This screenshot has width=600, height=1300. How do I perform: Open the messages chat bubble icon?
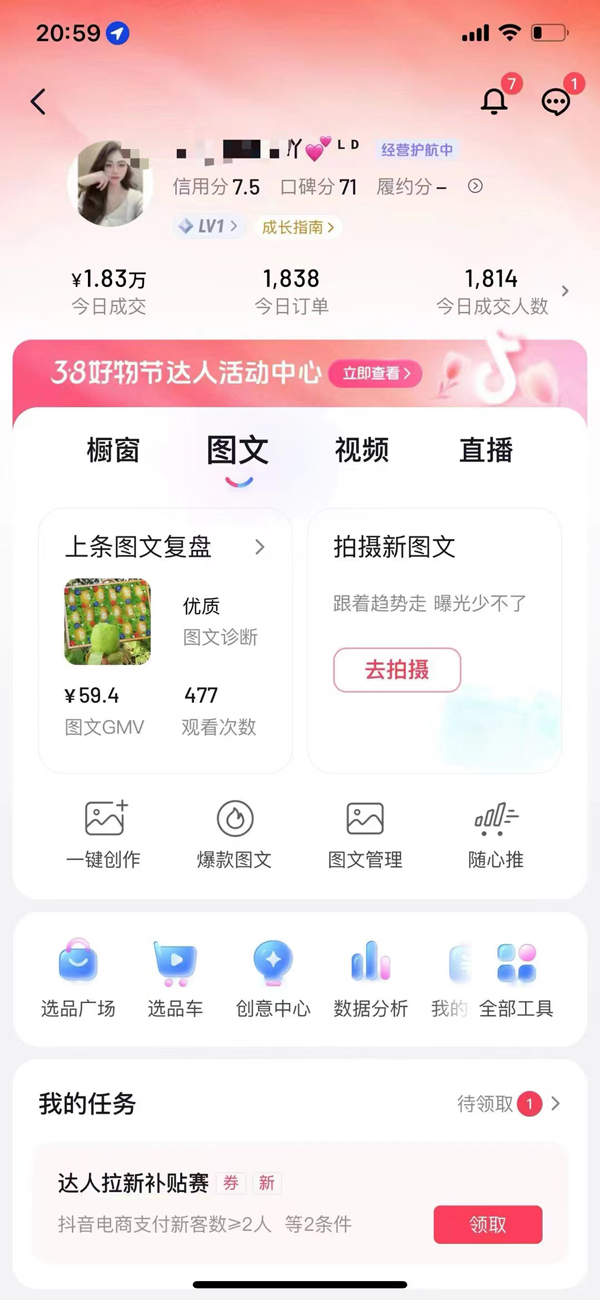556,101
